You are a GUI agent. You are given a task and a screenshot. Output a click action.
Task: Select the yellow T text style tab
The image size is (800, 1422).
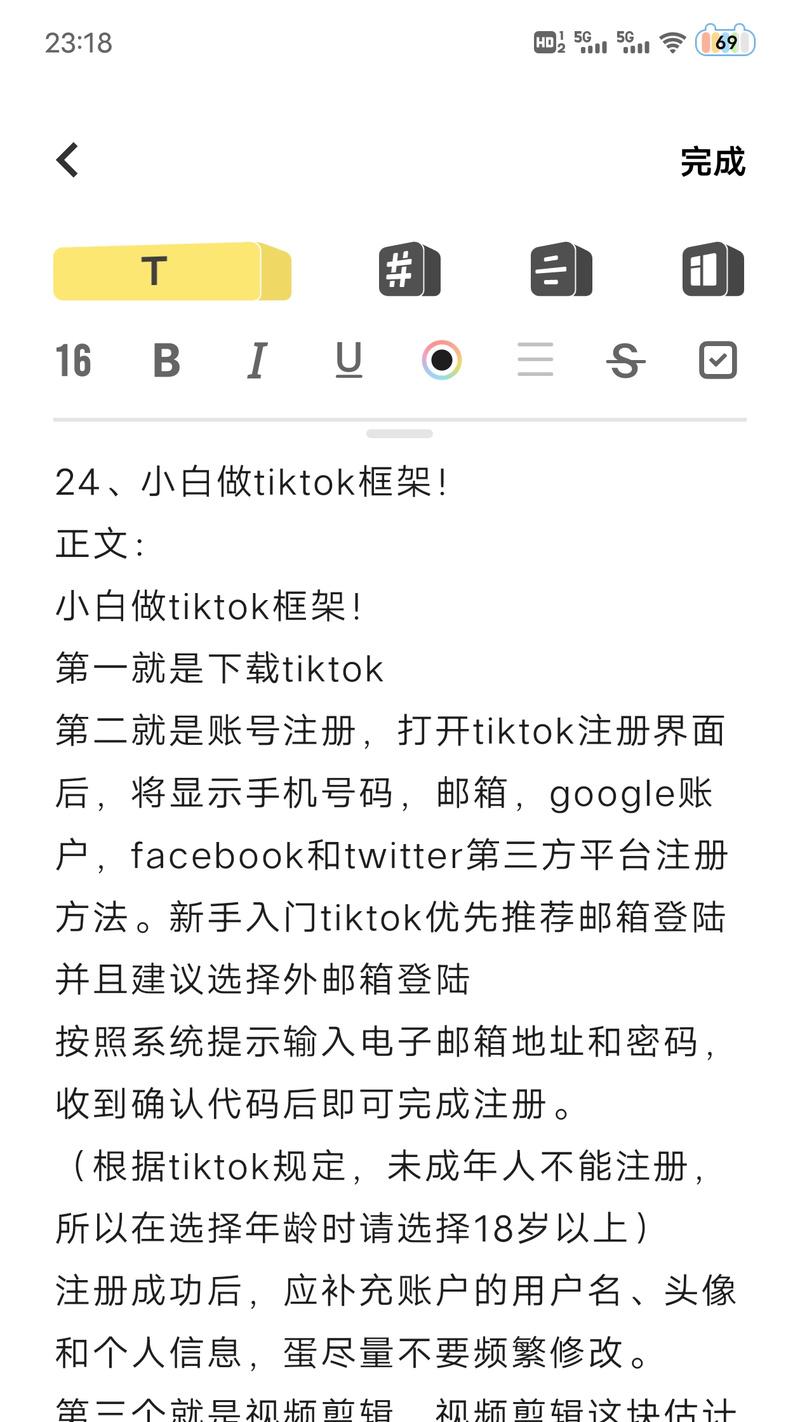[x=171, y=271]
